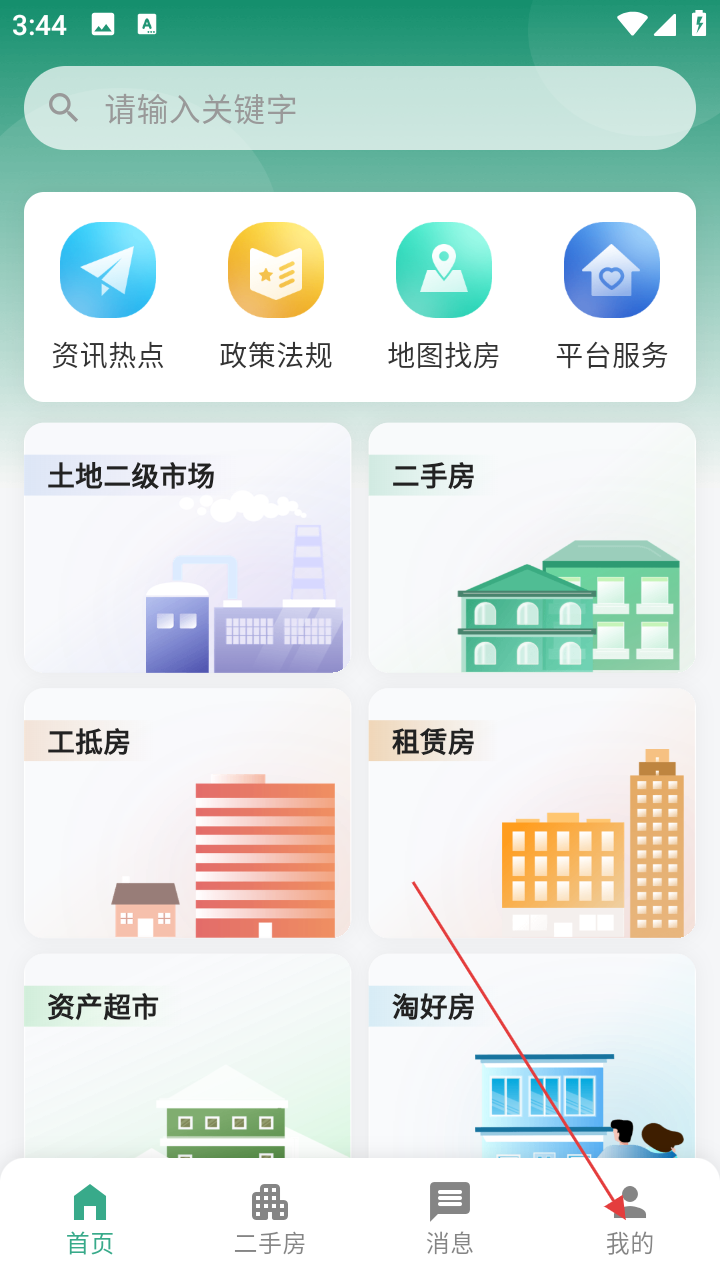Open the 淘好房 card
This screenshot has height=1280, width=720.
click(x=532, y=1056)
